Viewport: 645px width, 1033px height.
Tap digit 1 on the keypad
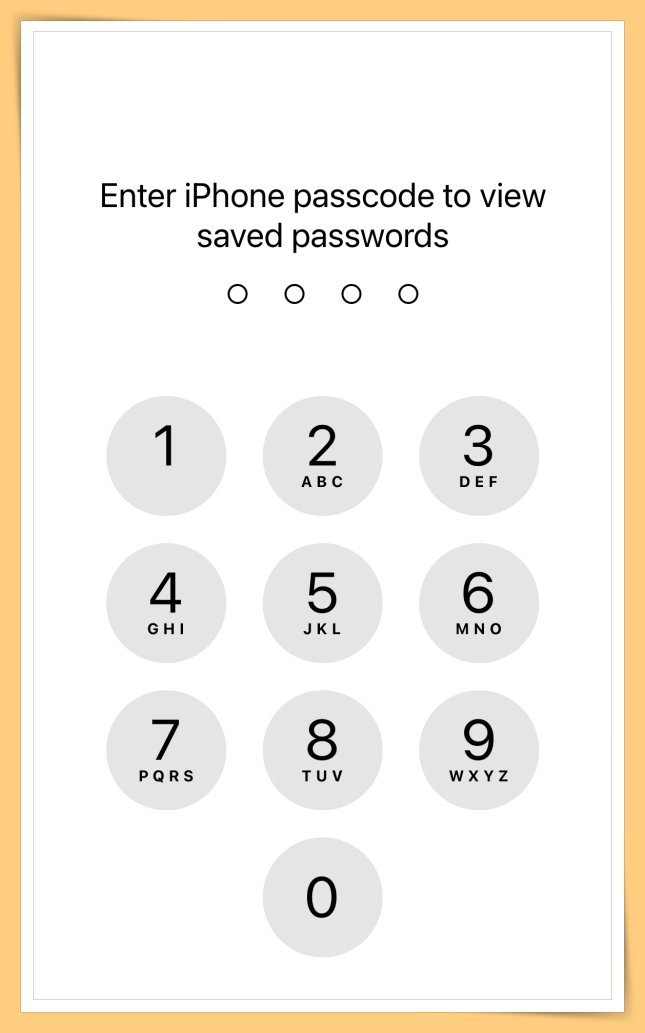(166, 456)
